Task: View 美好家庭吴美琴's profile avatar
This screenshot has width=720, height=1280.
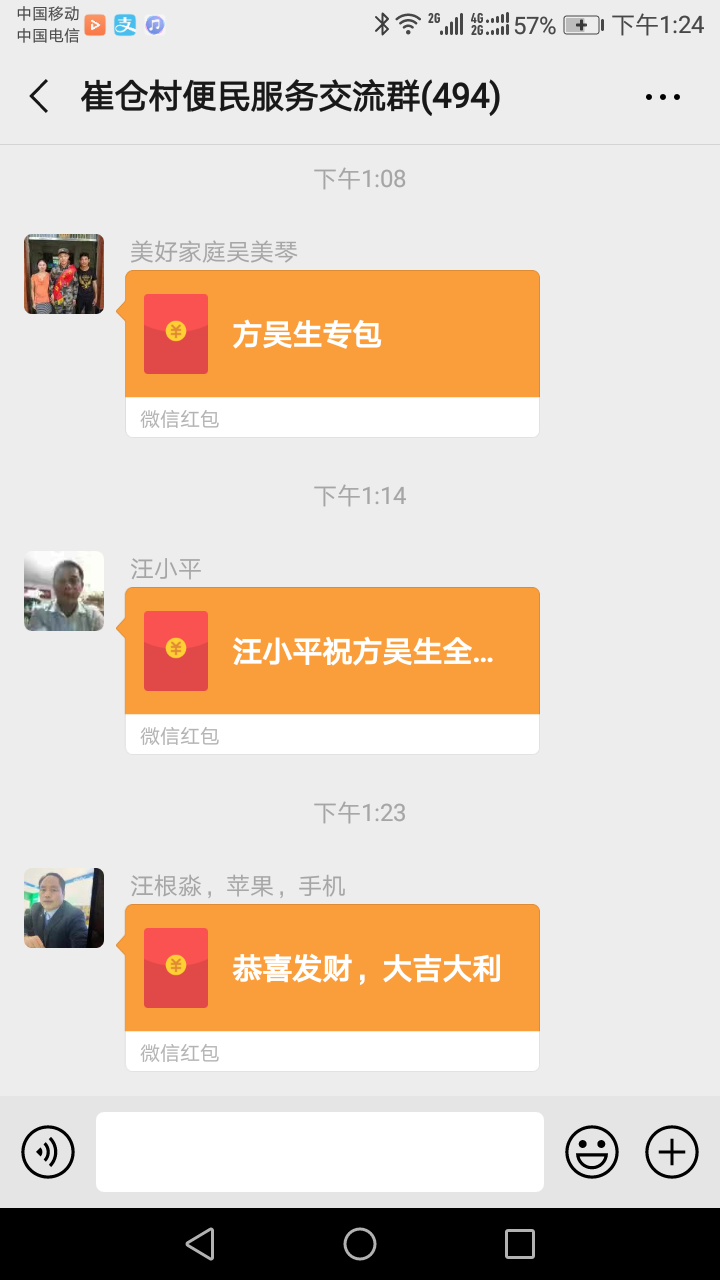Action: coord(64,274)
